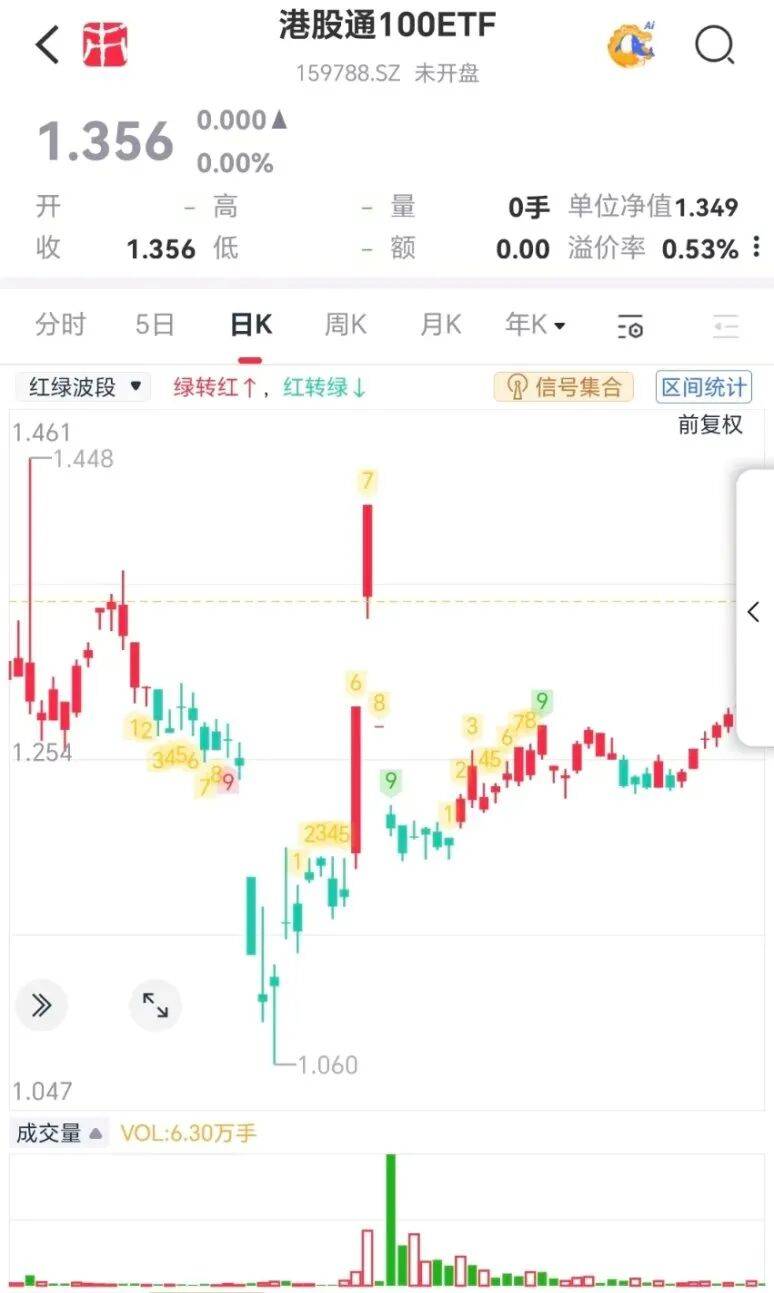Change the 前复权 adjustment setting

(x=710, y=425)
